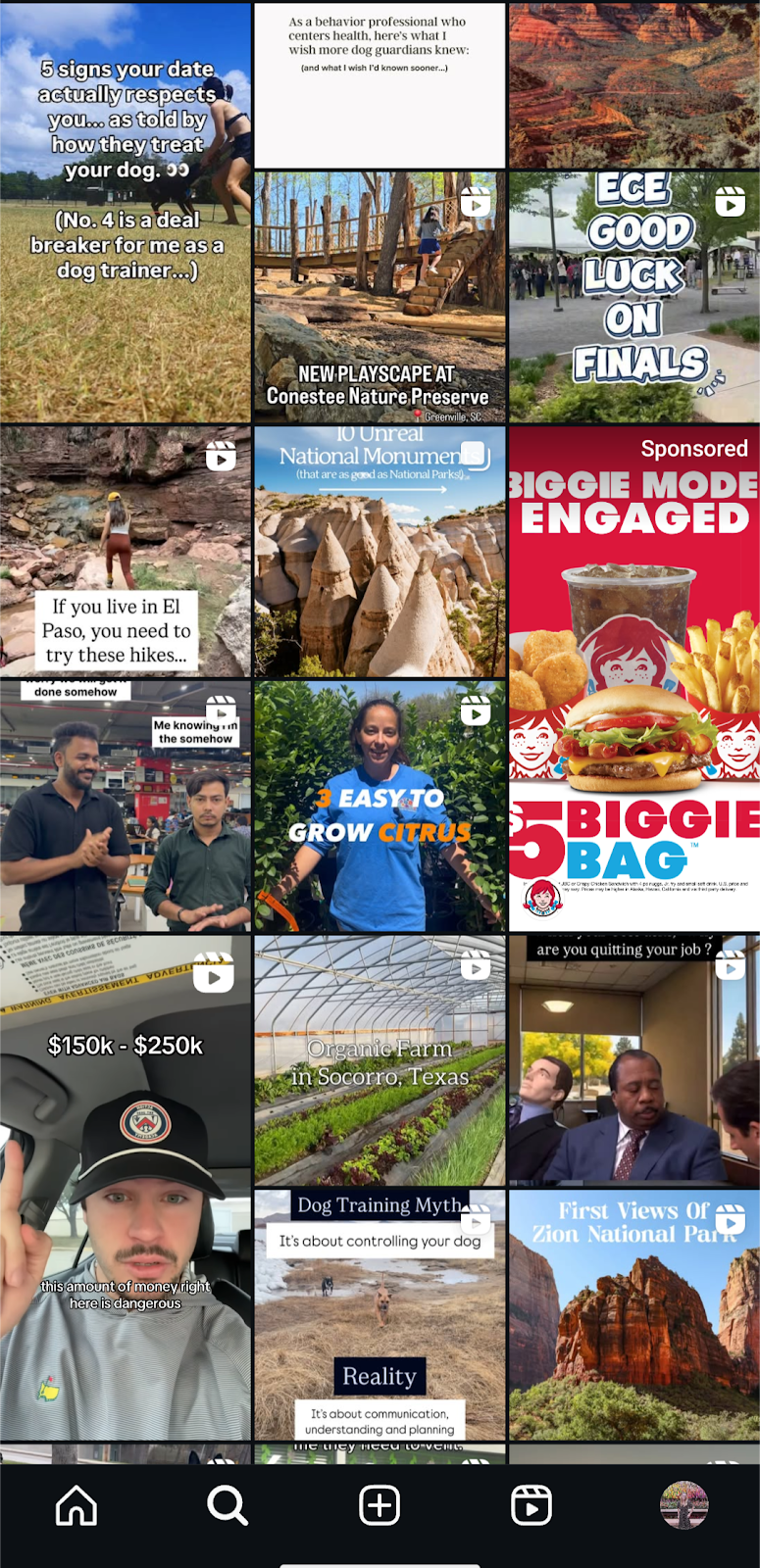Open the Search tab
The image size is (760, 1568).
(x=228, y=1505)
